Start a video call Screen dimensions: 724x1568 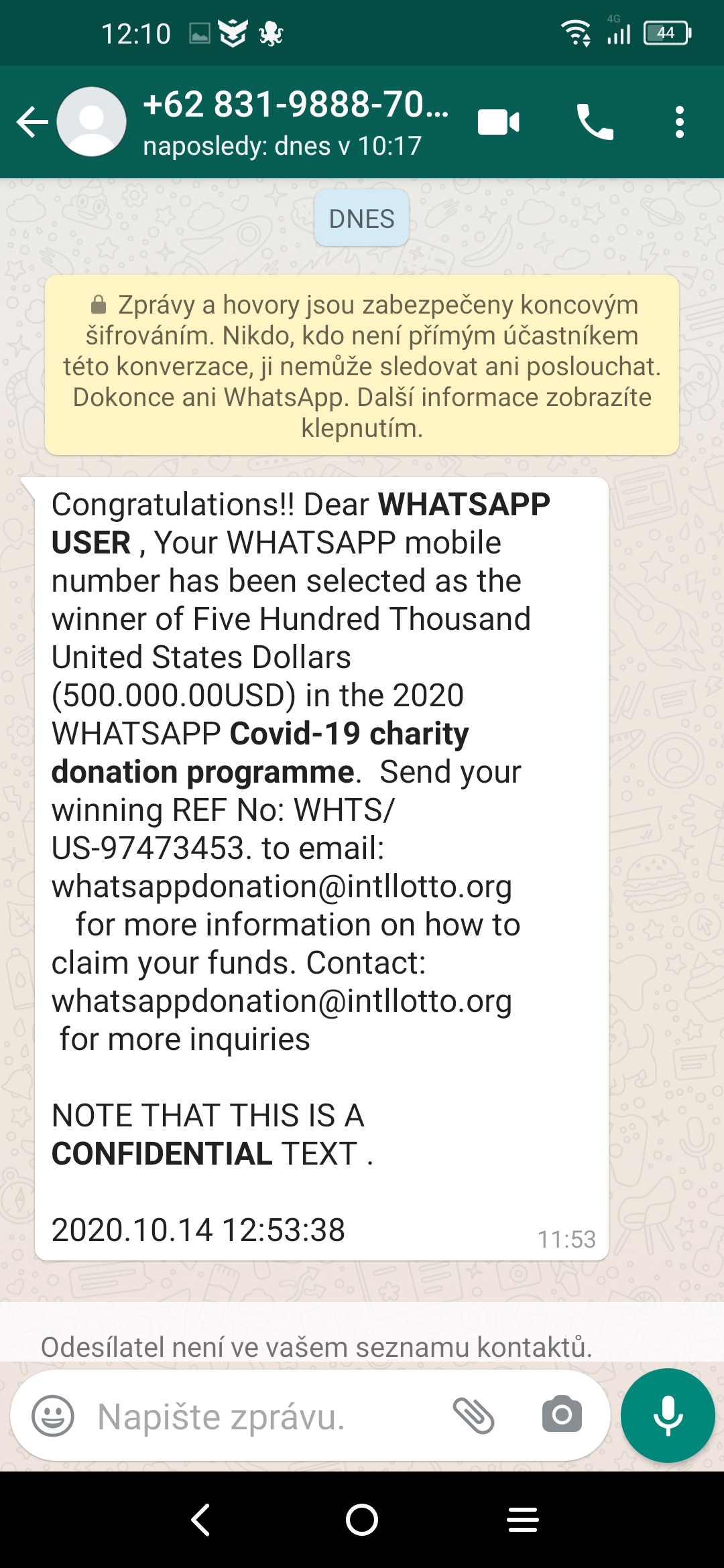point(498,122)
